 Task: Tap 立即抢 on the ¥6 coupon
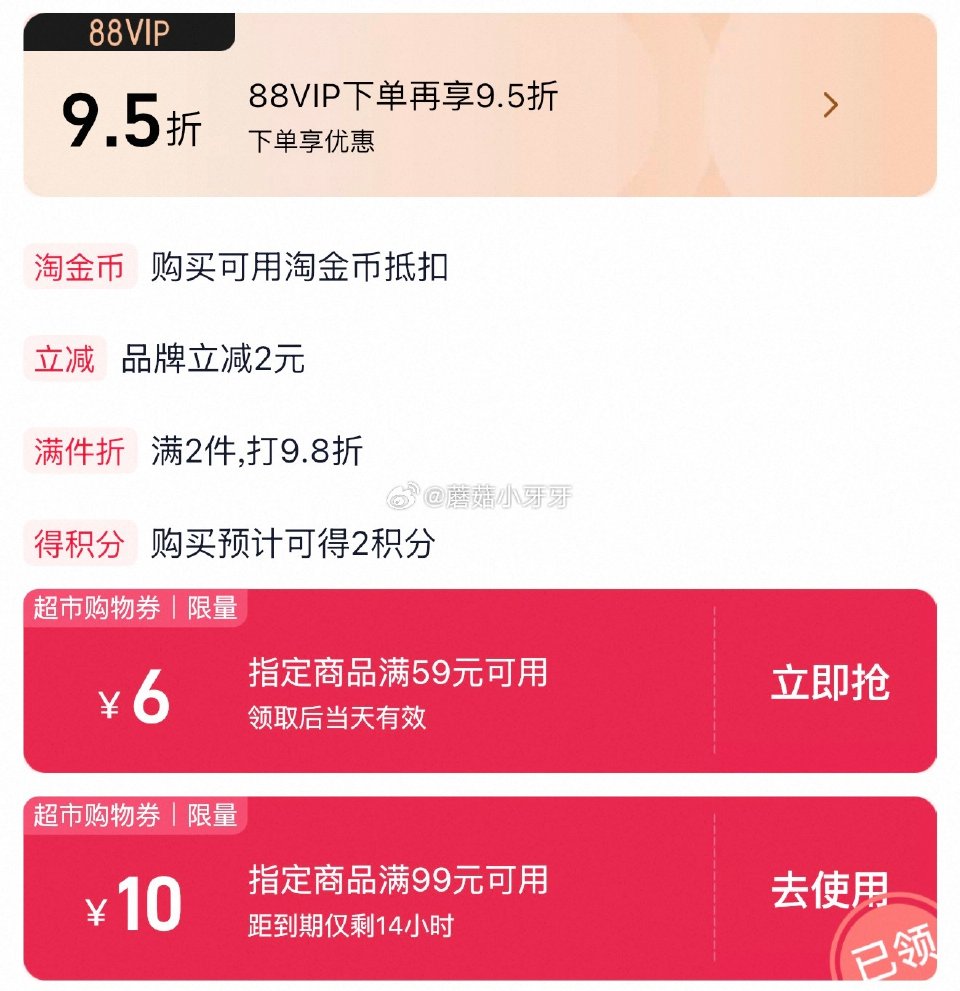point(829,683)
